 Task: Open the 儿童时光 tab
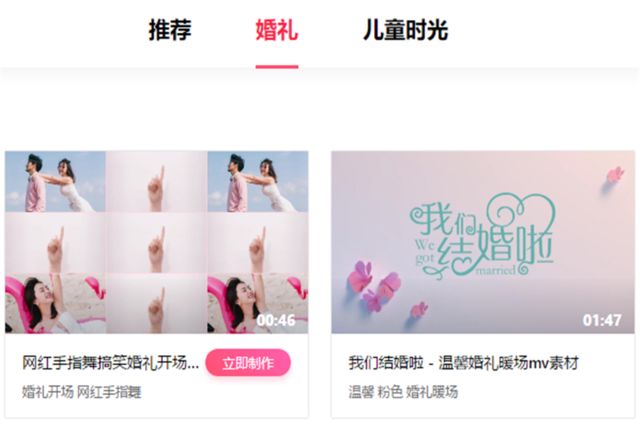coord(405,30)
